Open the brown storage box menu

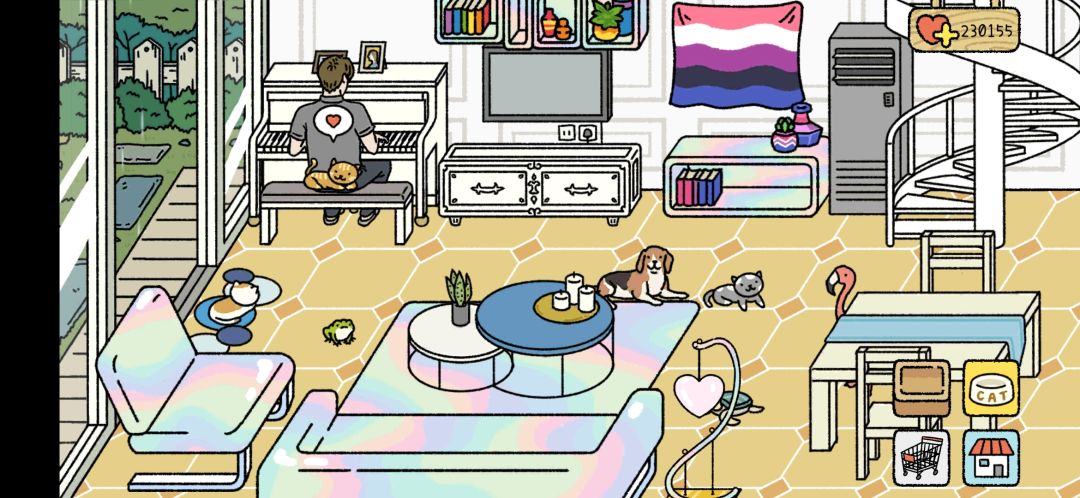[x=922, y=388]
